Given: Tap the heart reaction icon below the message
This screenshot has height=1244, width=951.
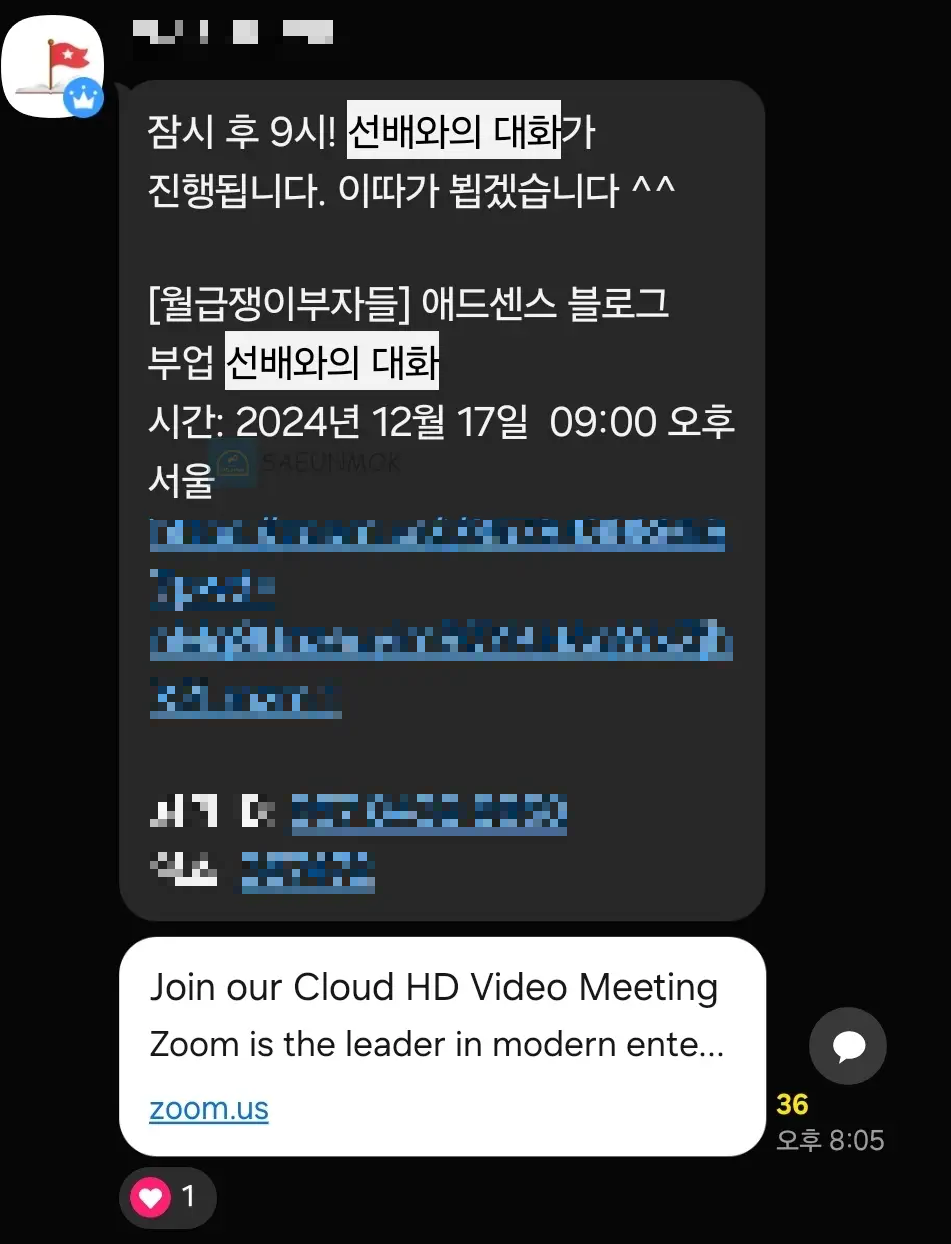Looking at the screenshot, I should point(150,1197).
